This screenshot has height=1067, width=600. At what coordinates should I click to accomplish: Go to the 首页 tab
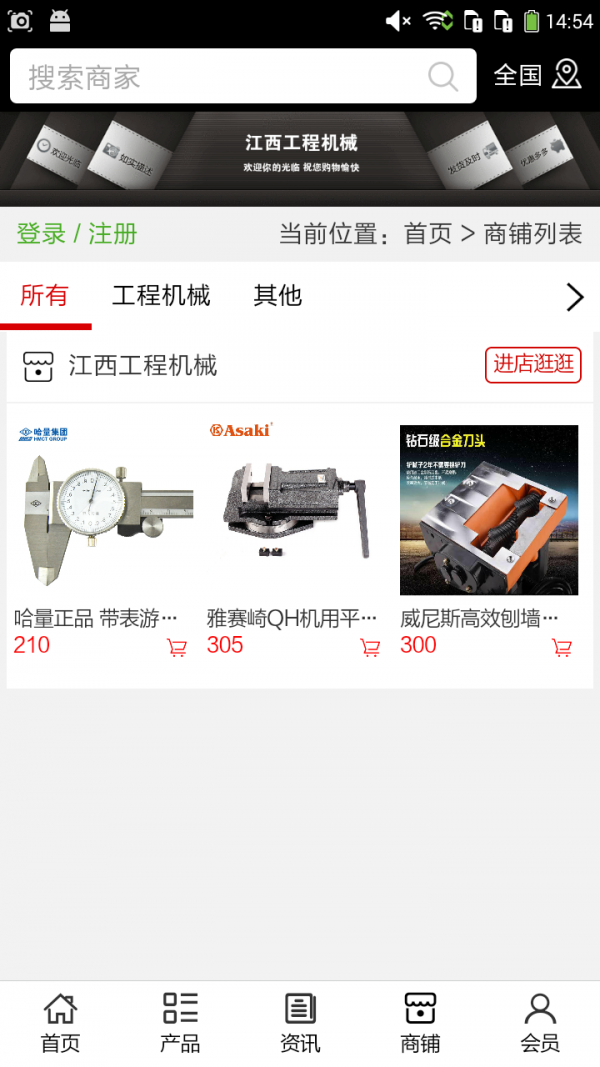(x=61, y=1023)
